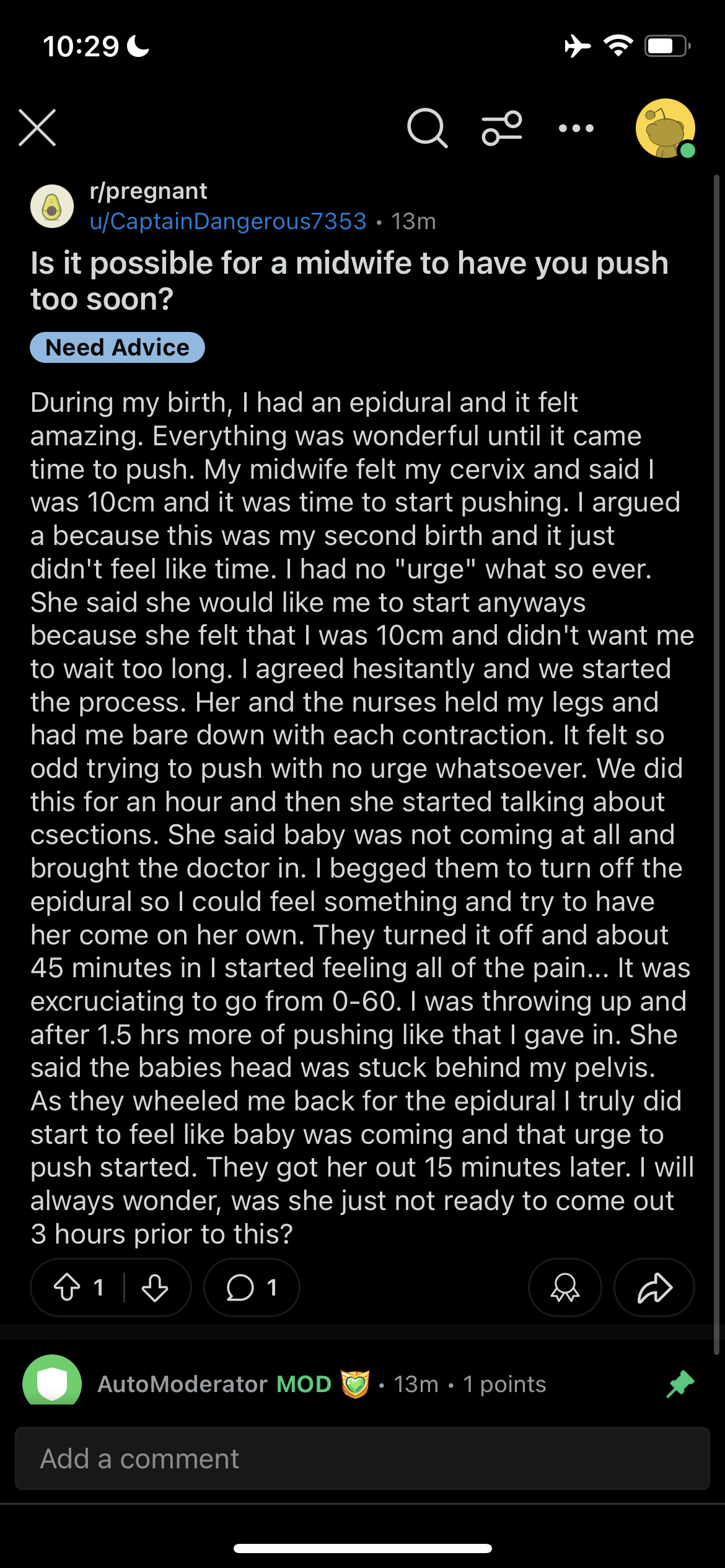Open AutoModerator's pinned comment
This screenshot has height=1568, width=725.
[x=358, y=1384]
